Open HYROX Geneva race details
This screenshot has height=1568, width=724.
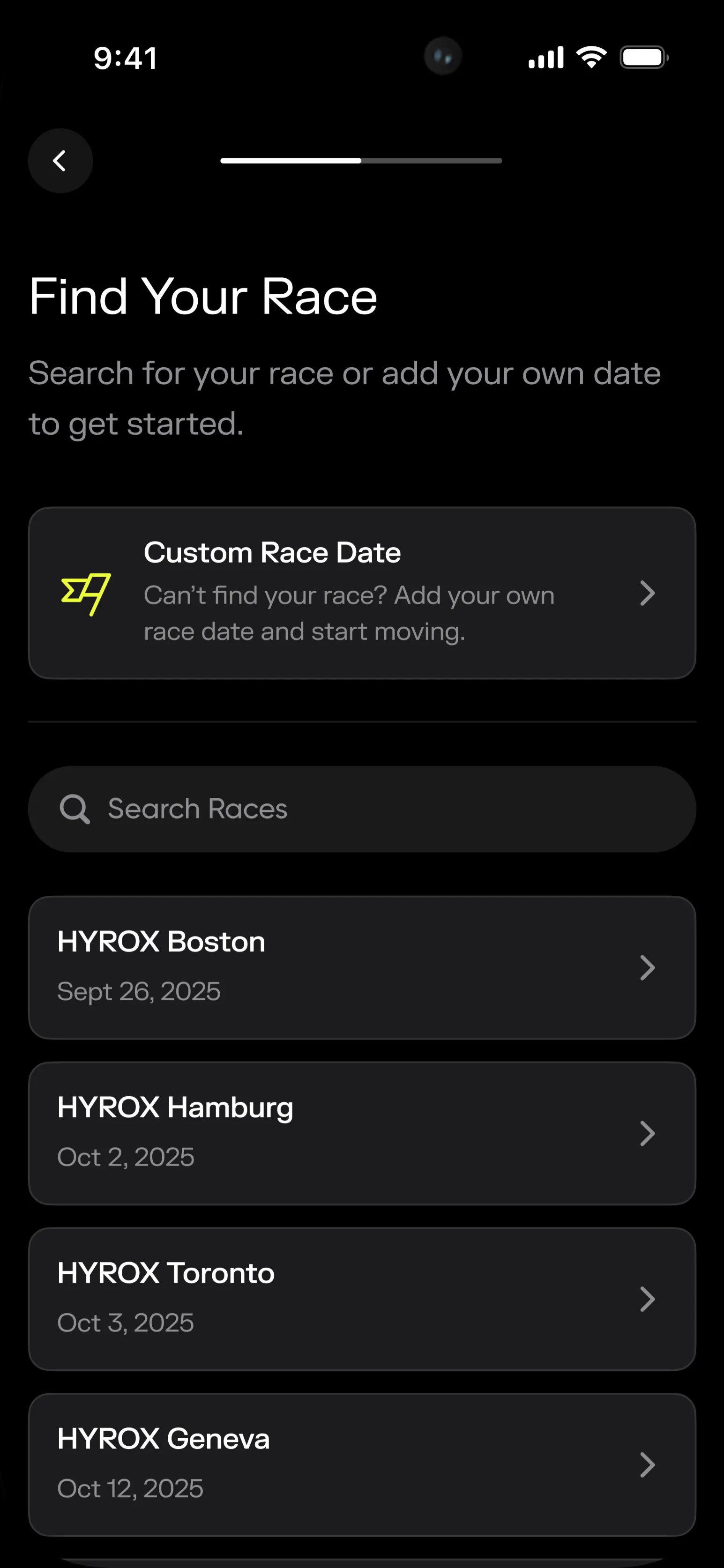362,1464
